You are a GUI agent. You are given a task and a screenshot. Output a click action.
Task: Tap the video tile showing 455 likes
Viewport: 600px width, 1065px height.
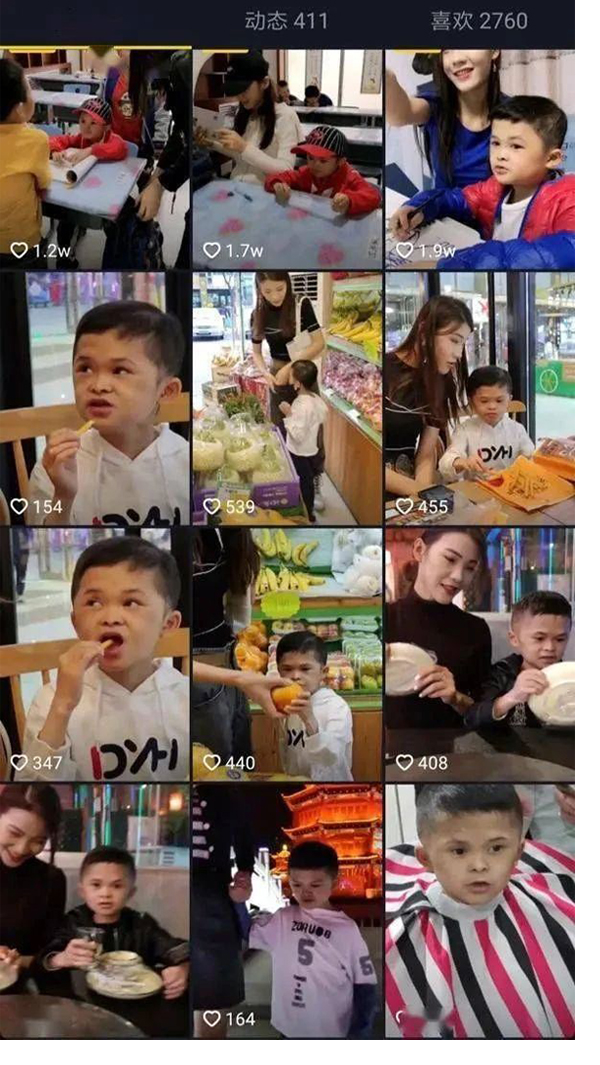(480, 398)
